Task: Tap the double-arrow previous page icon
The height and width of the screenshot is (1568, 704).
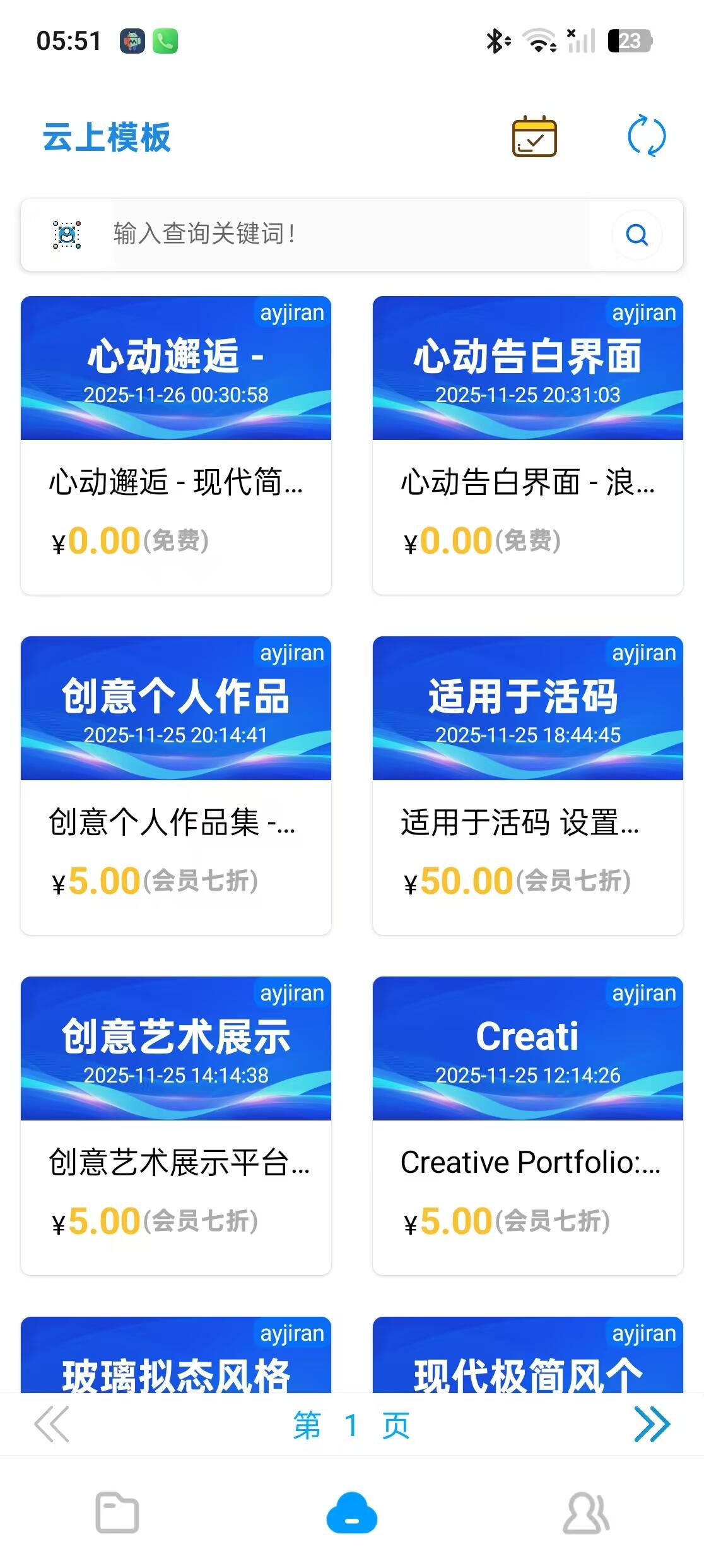Action: point(52,1424)
